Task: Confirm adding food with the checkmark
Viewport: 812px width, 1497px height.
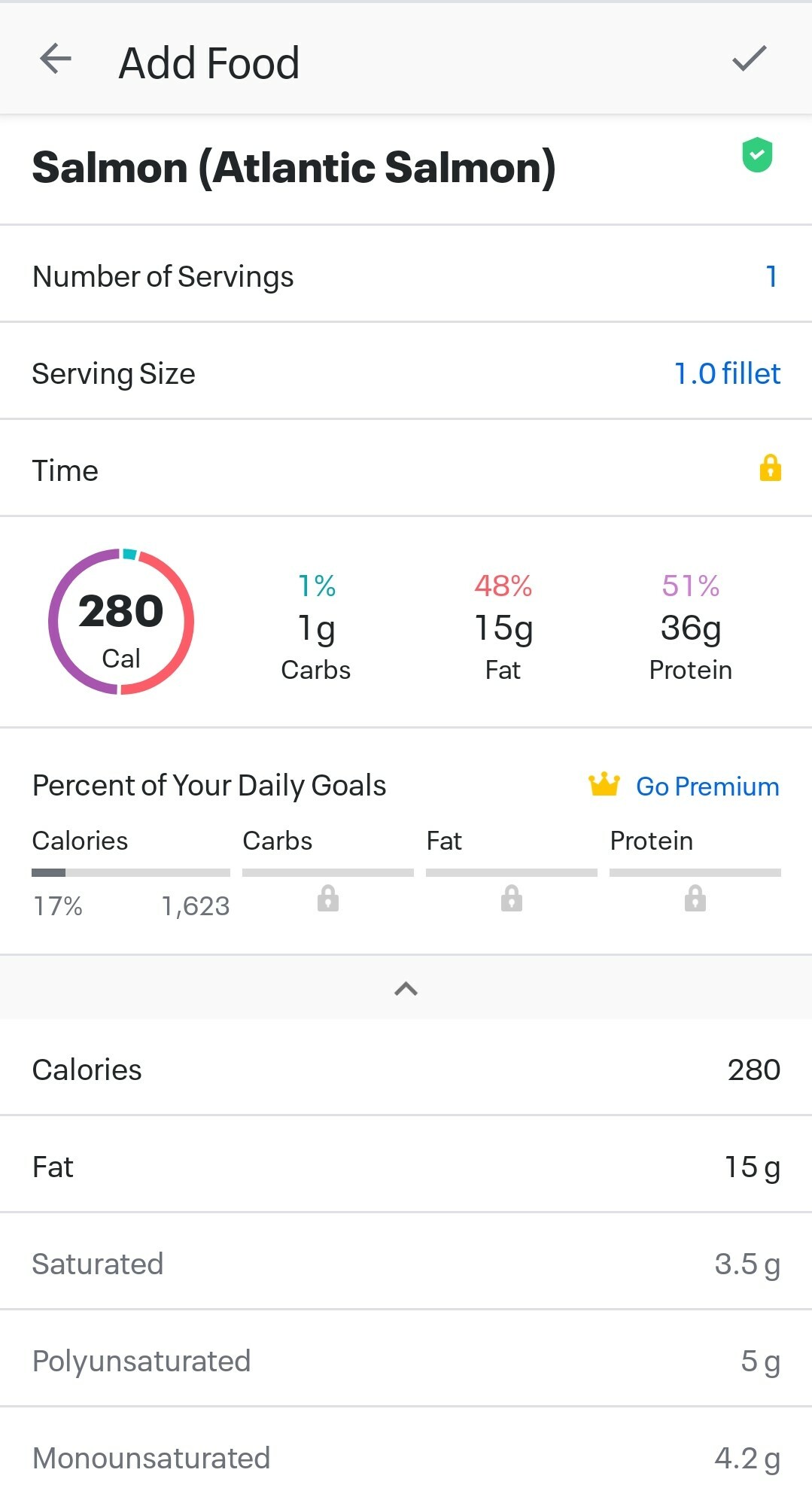Action: [749, 59]
